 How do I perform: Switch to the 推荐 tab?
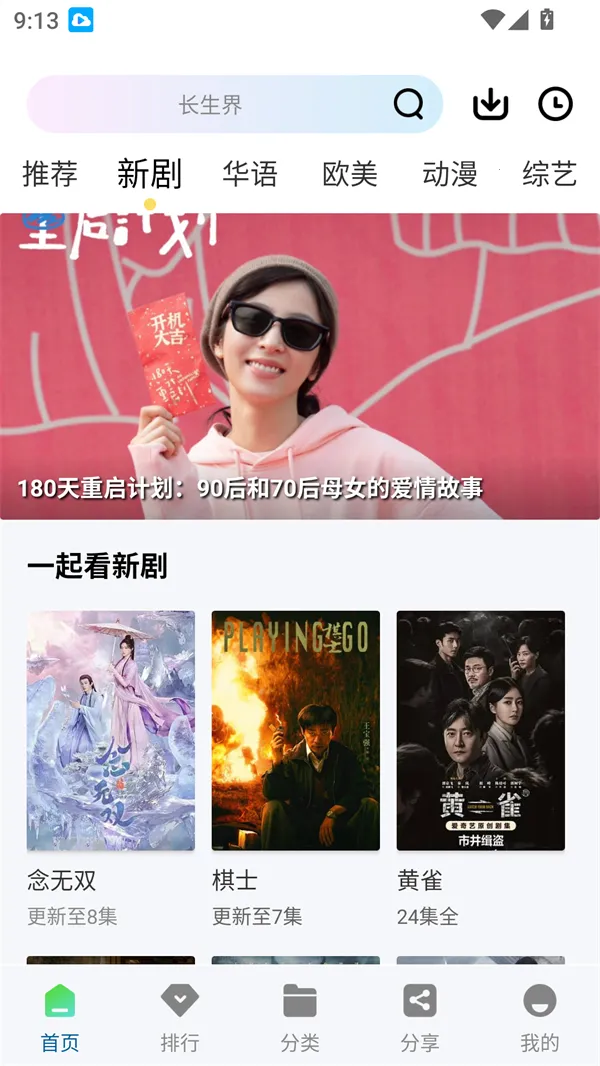click(50, 174)
